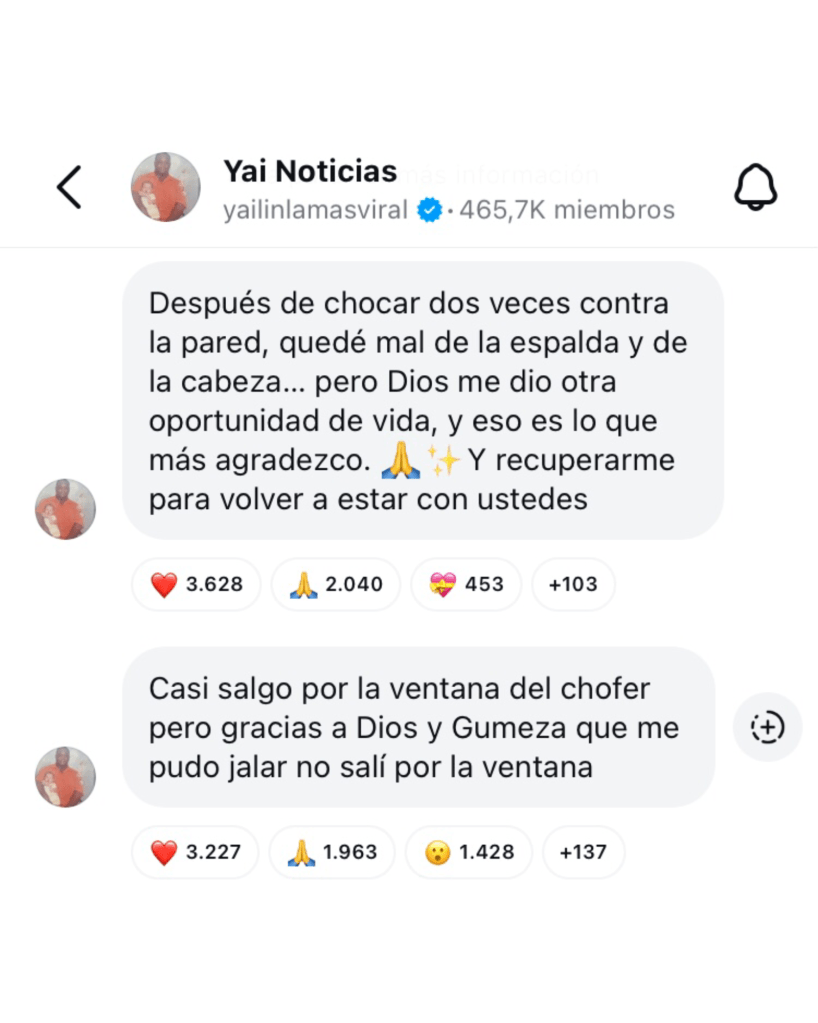
Task: Show the +137 more reactions
Action: click(583, 853)
